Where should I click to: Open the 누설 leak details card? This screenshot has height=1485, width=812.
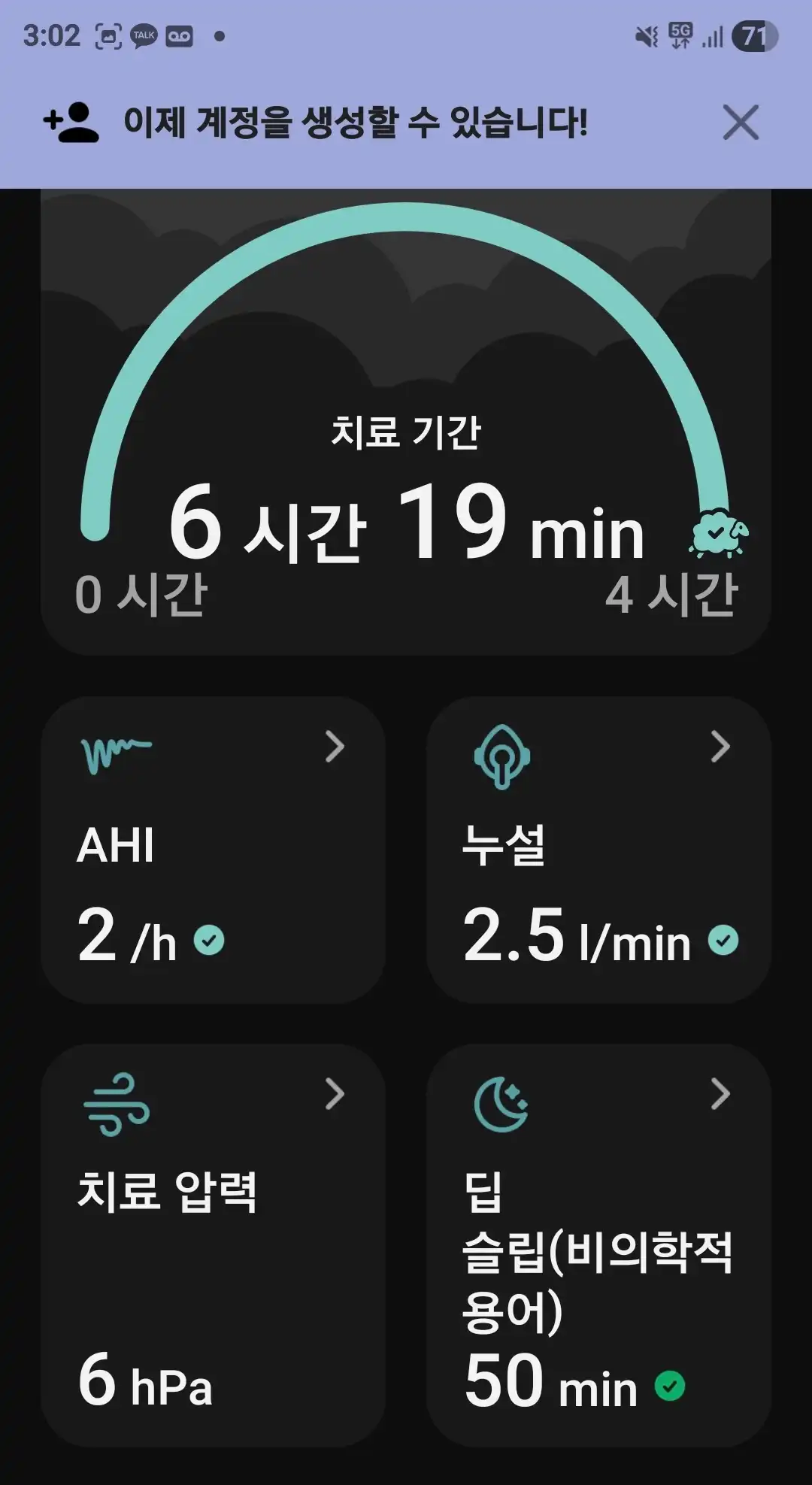pyautogui.click(x=598, y=850)
